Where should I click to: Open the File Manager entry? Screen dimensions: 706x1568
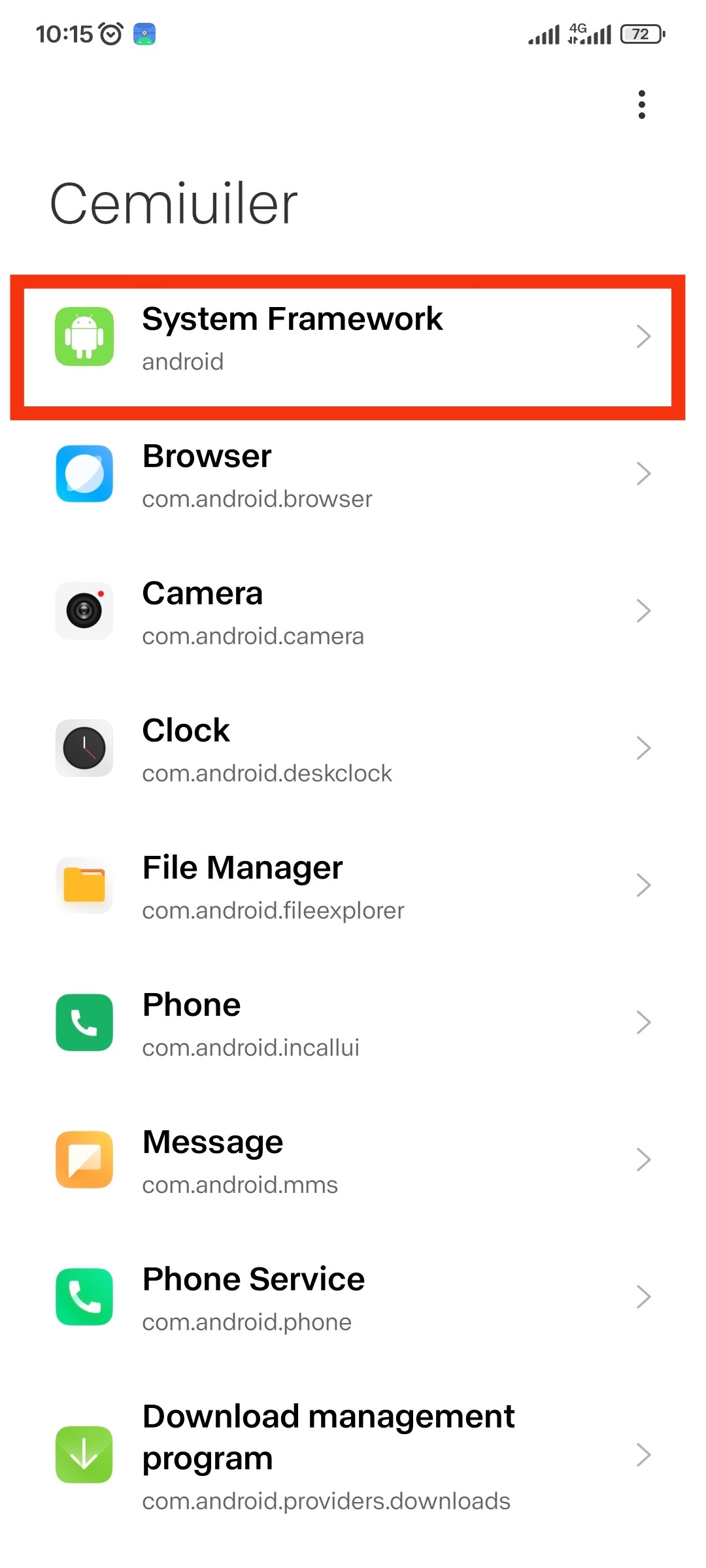(353, 887)
